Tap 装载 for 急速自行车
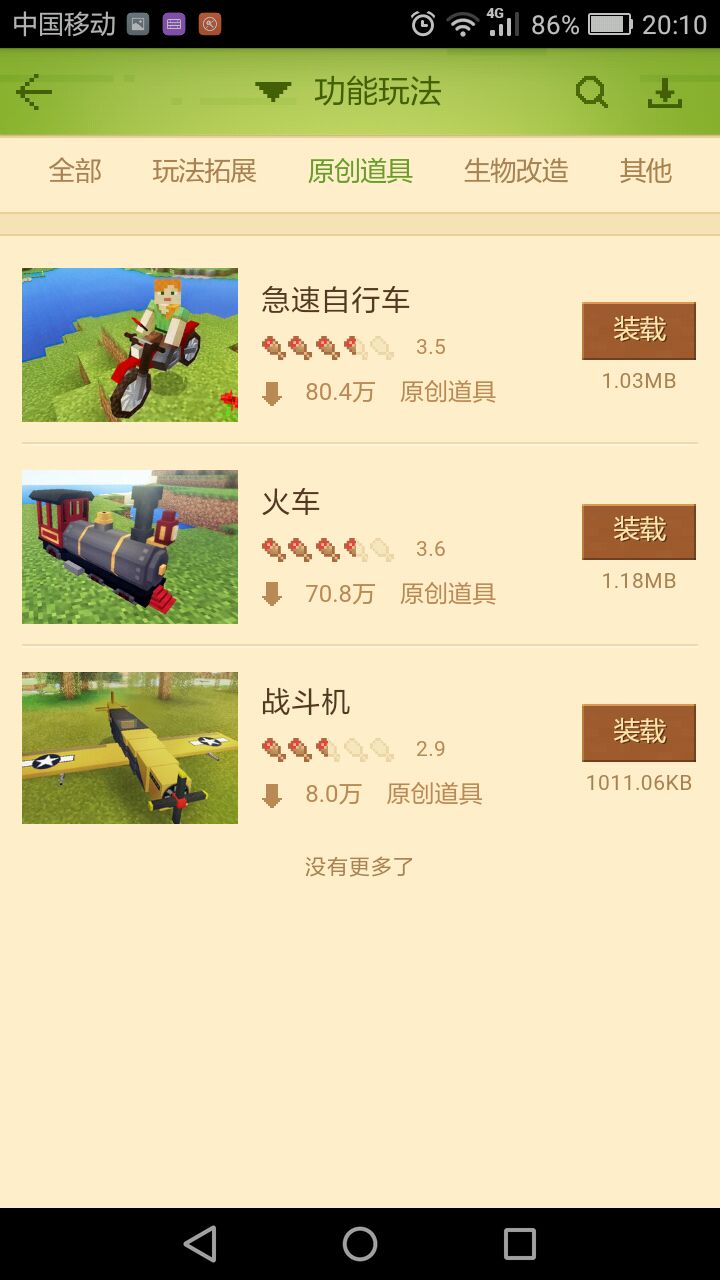Image resolution: width=720 pixels, height=1280 pixels. pyautogui.click(x=638, y=330)
